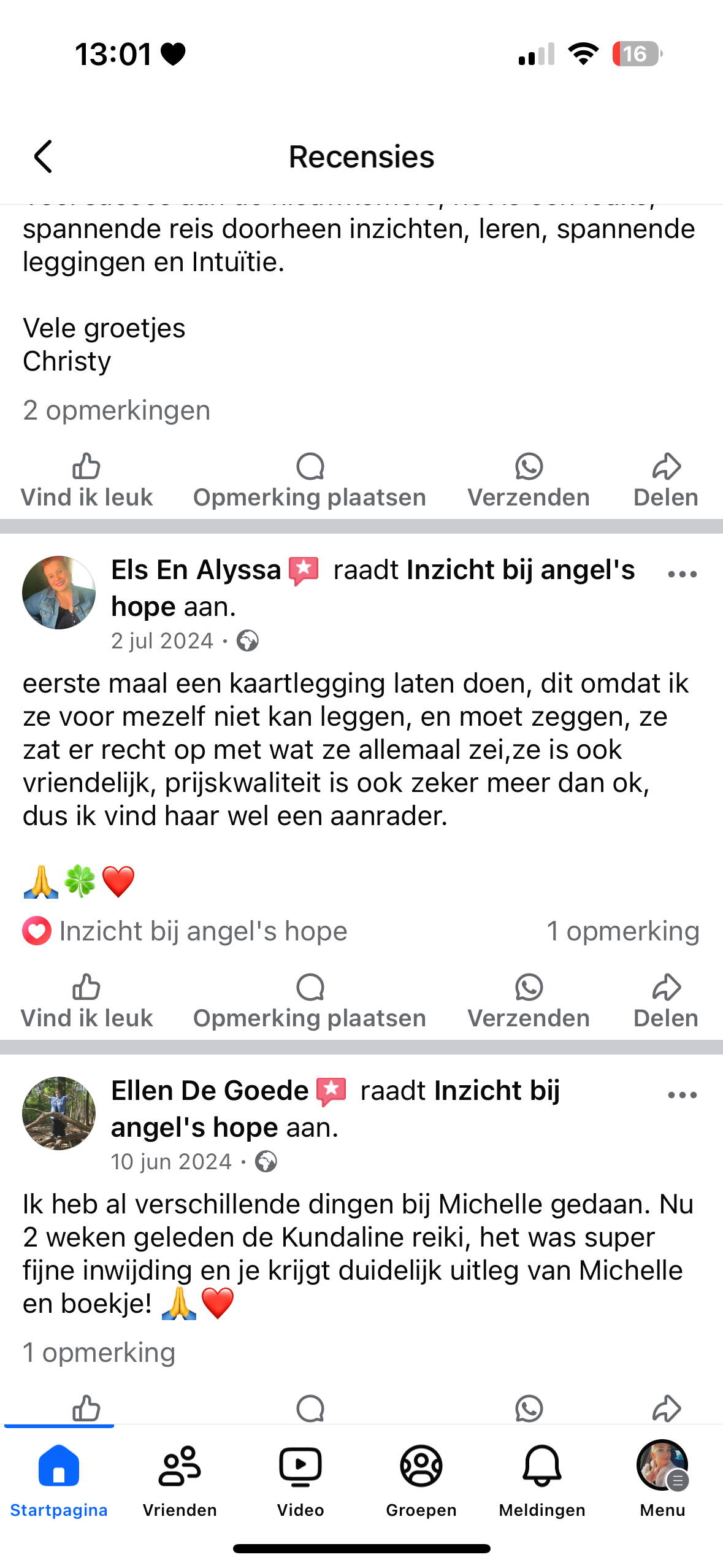723x1568 pixels.
Task: Open options menu for Ellen De Goede's review
Action: 682,1096
